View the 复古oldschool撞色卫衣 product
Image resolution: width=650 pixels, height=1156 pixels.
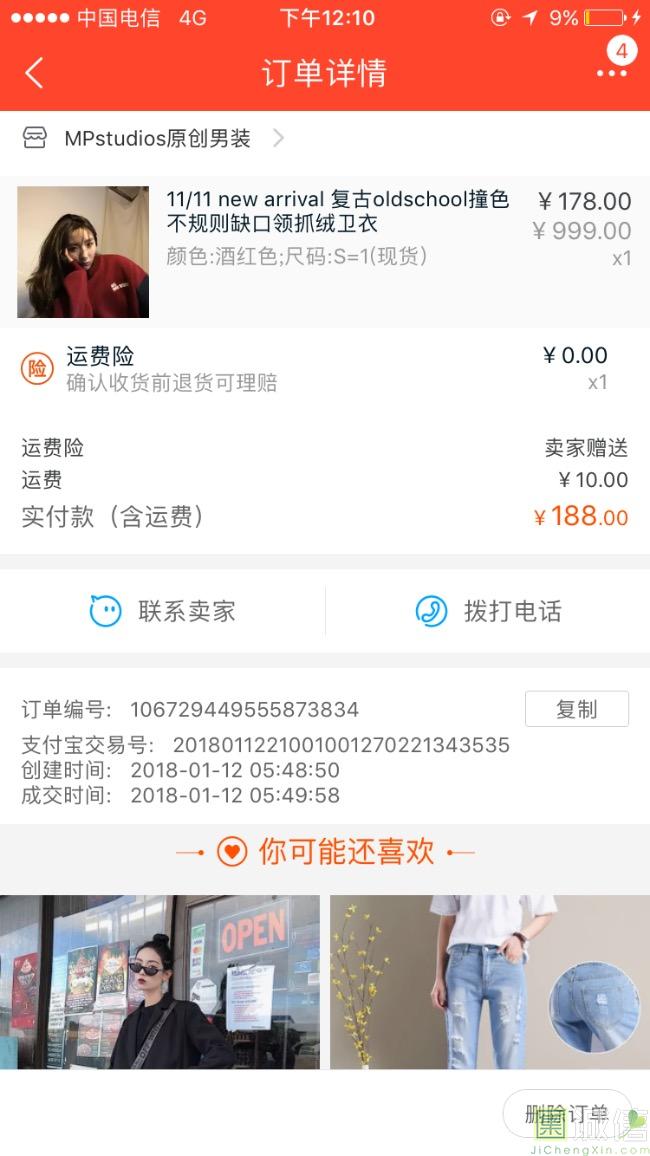[x=336, y=212]
